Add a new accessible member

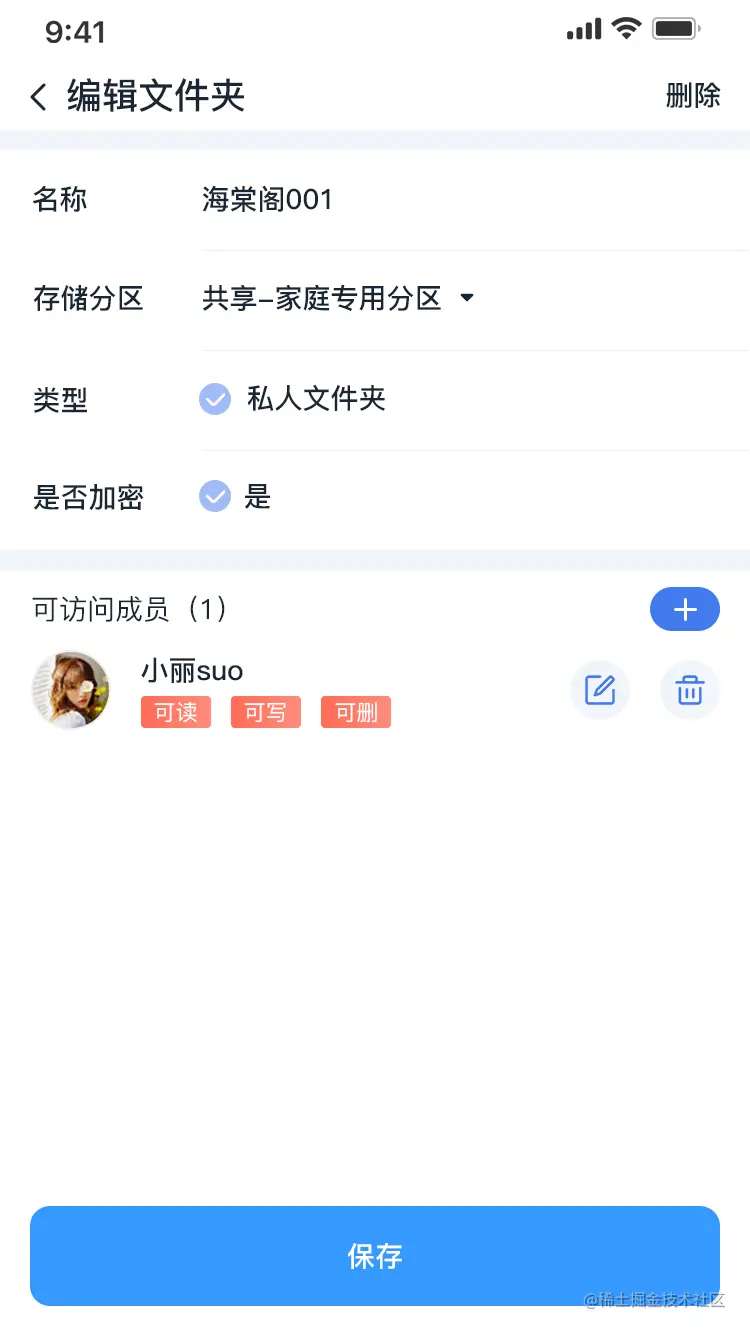tap(685, 609)
